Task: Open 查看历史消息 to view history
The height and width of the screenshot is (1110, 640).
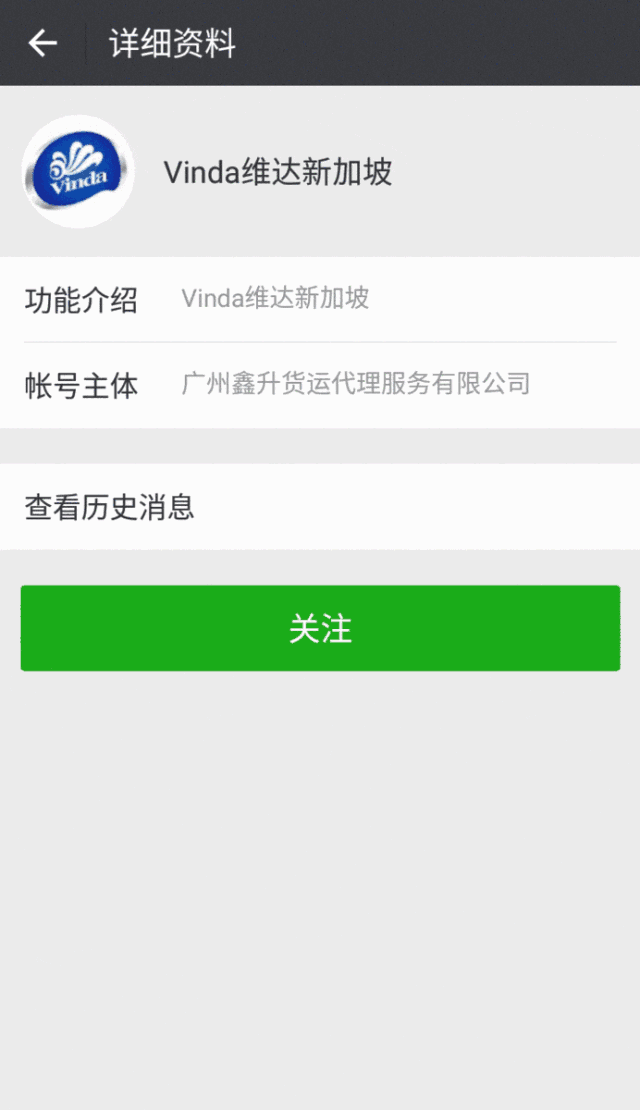Action: (320, 507)
